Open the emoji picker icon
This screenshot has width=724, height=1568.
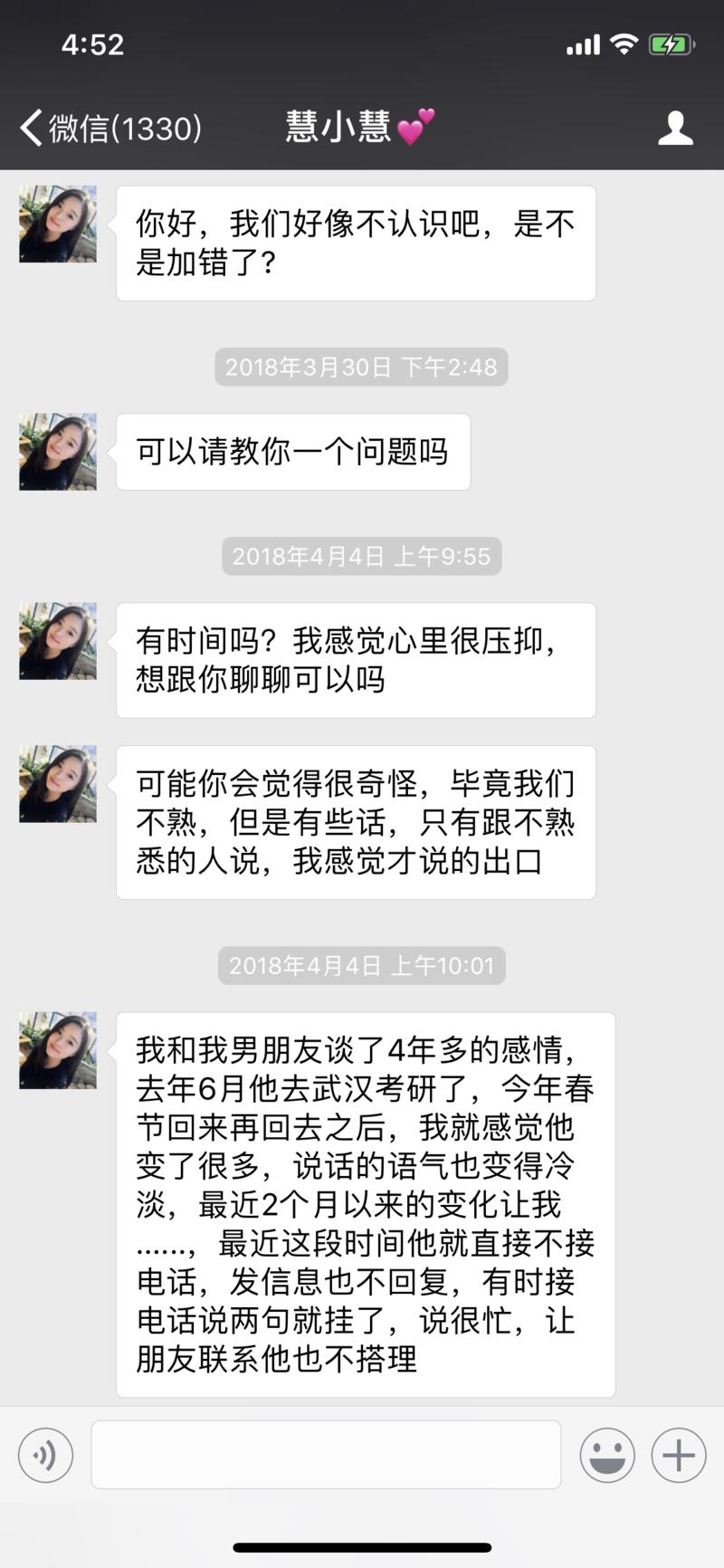tap(608, 1455)
